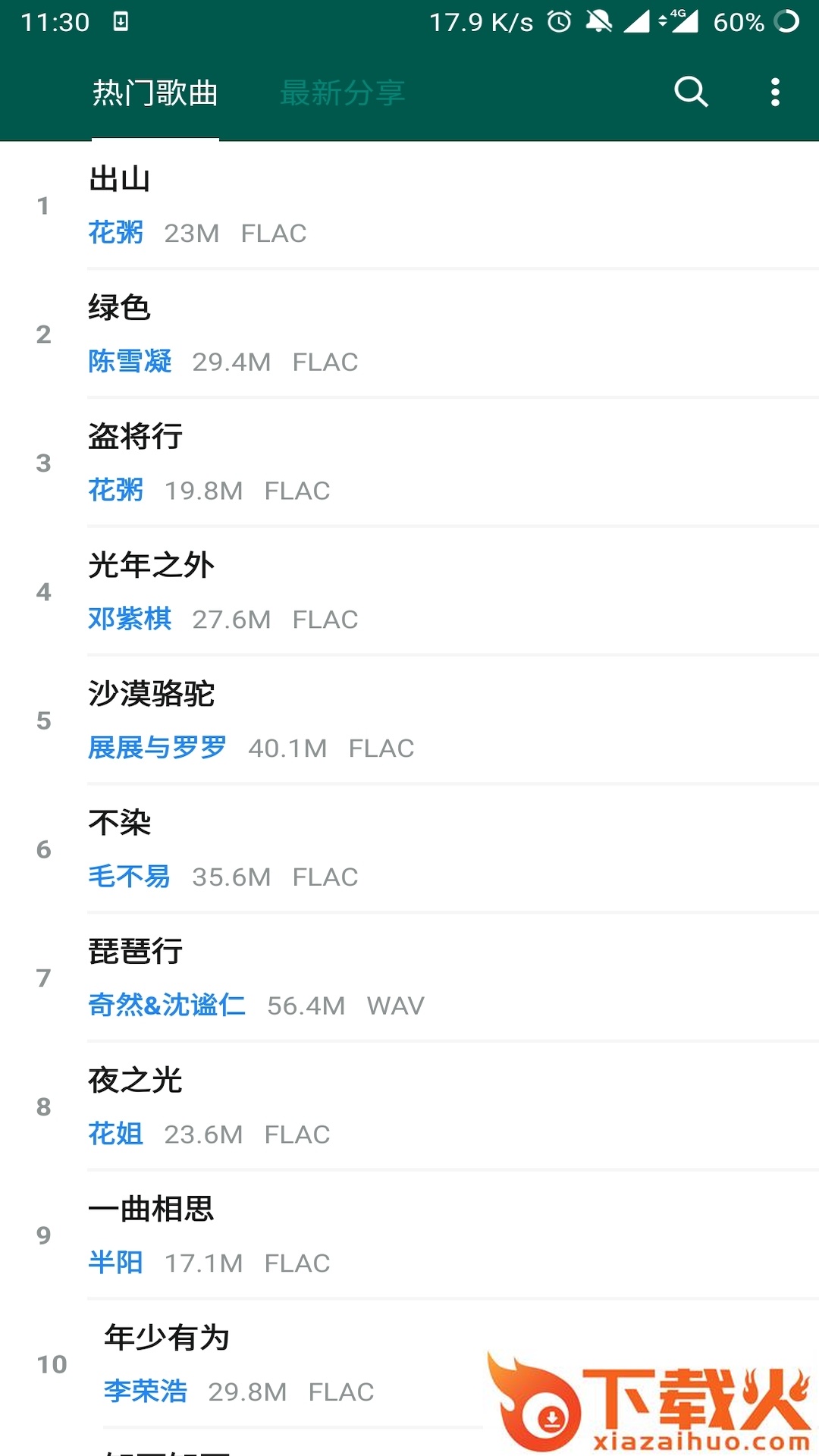Switch to the 最新分享 tab

point(342,93)
